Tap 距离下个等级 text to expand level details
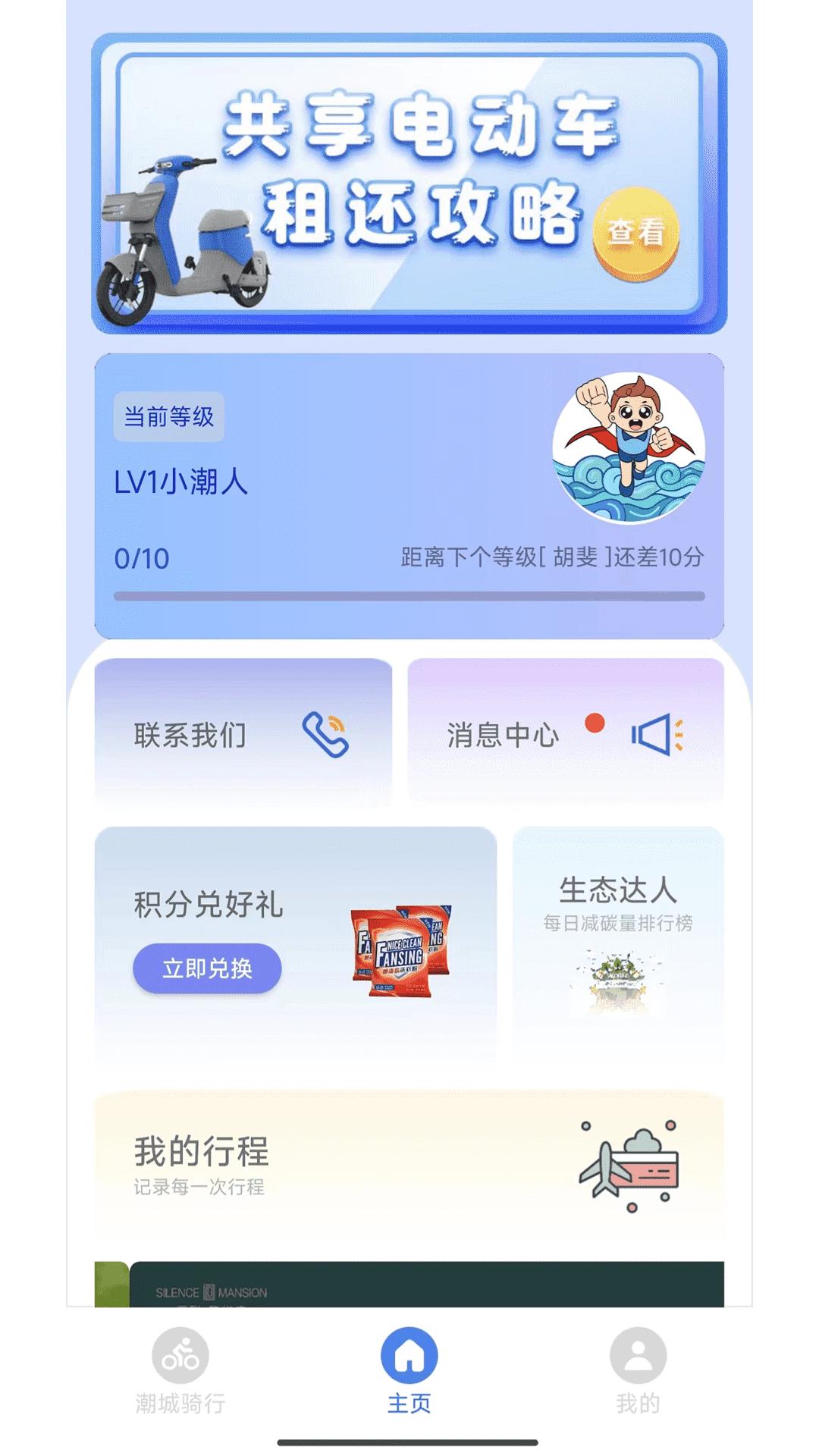This screenshot has height=1456, width=819. [x=551, y=559]
